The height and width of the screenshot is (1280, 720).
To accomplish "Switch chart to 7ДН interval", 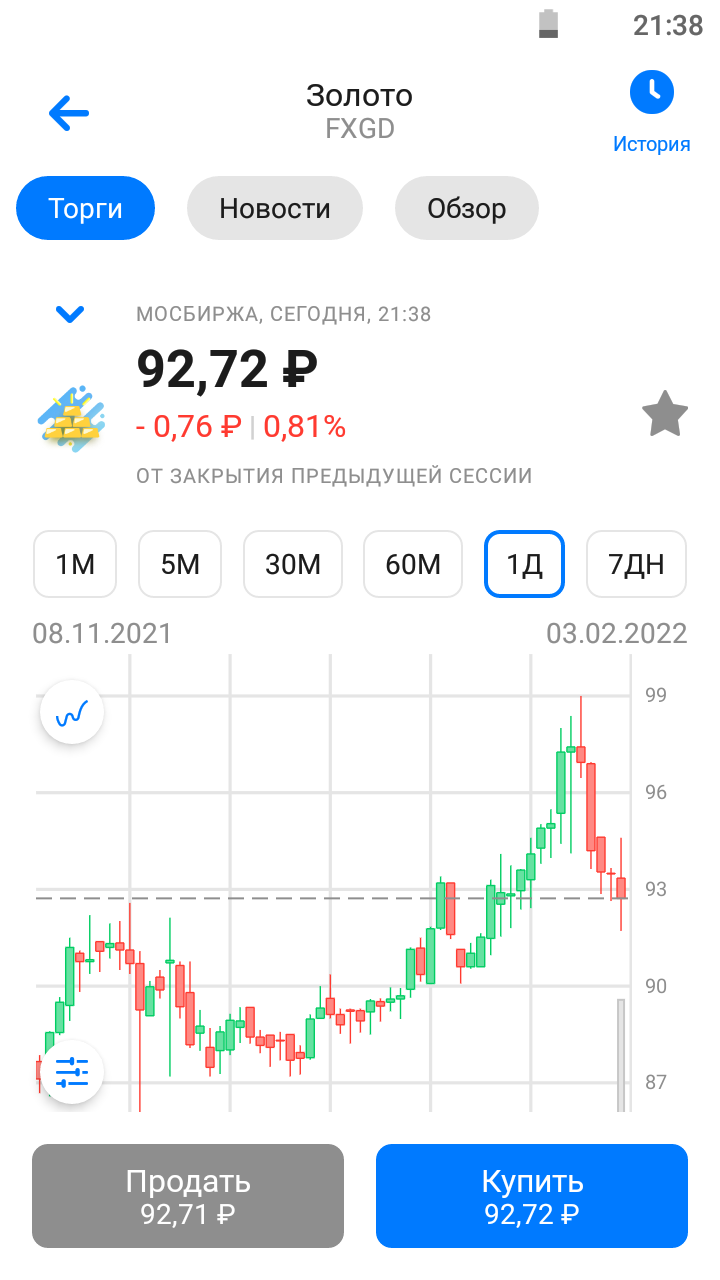I will [x=636, y=564].
